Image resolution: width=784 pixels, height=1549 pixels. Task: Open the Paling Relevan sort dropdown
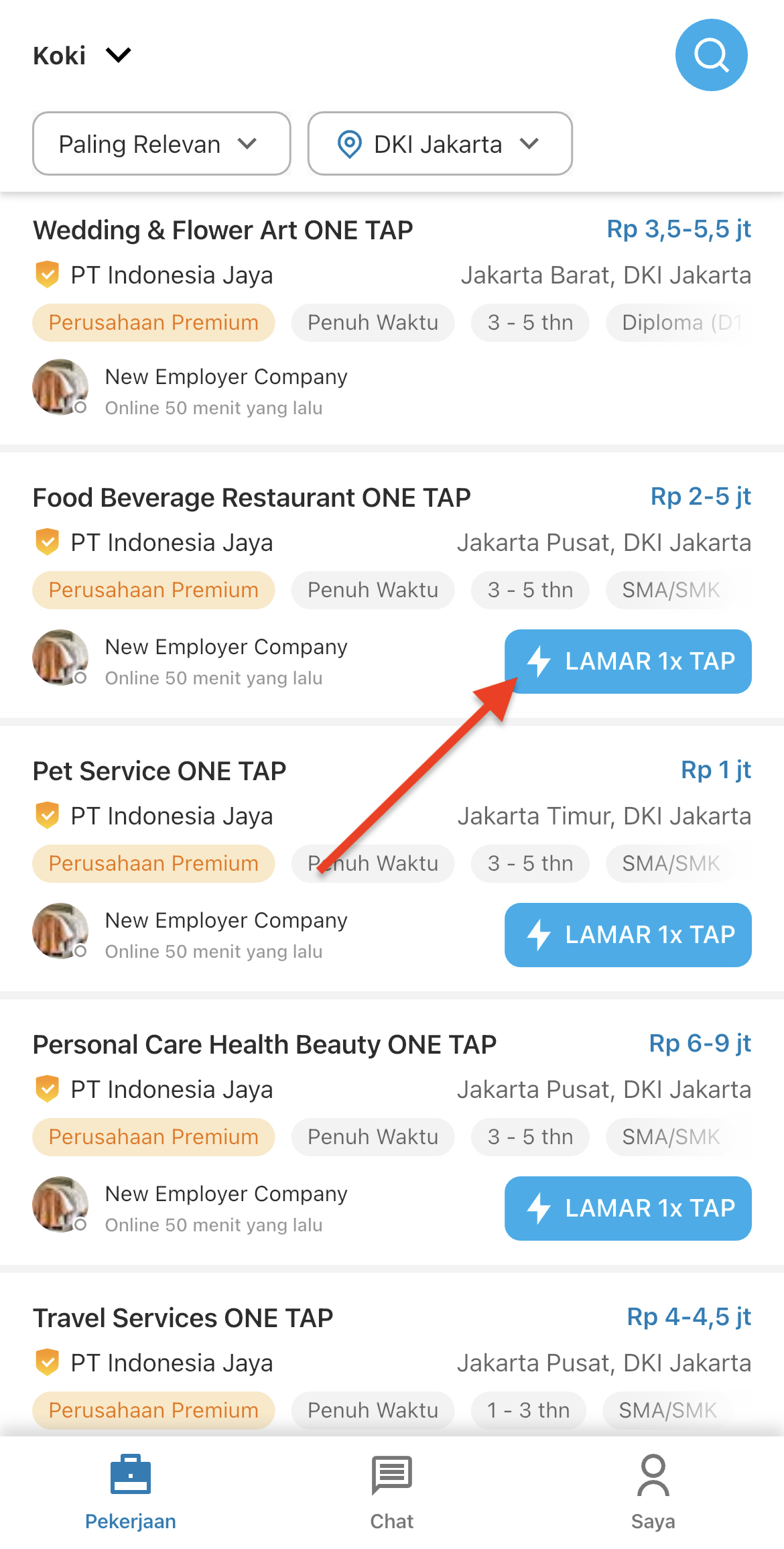point(161,143)
